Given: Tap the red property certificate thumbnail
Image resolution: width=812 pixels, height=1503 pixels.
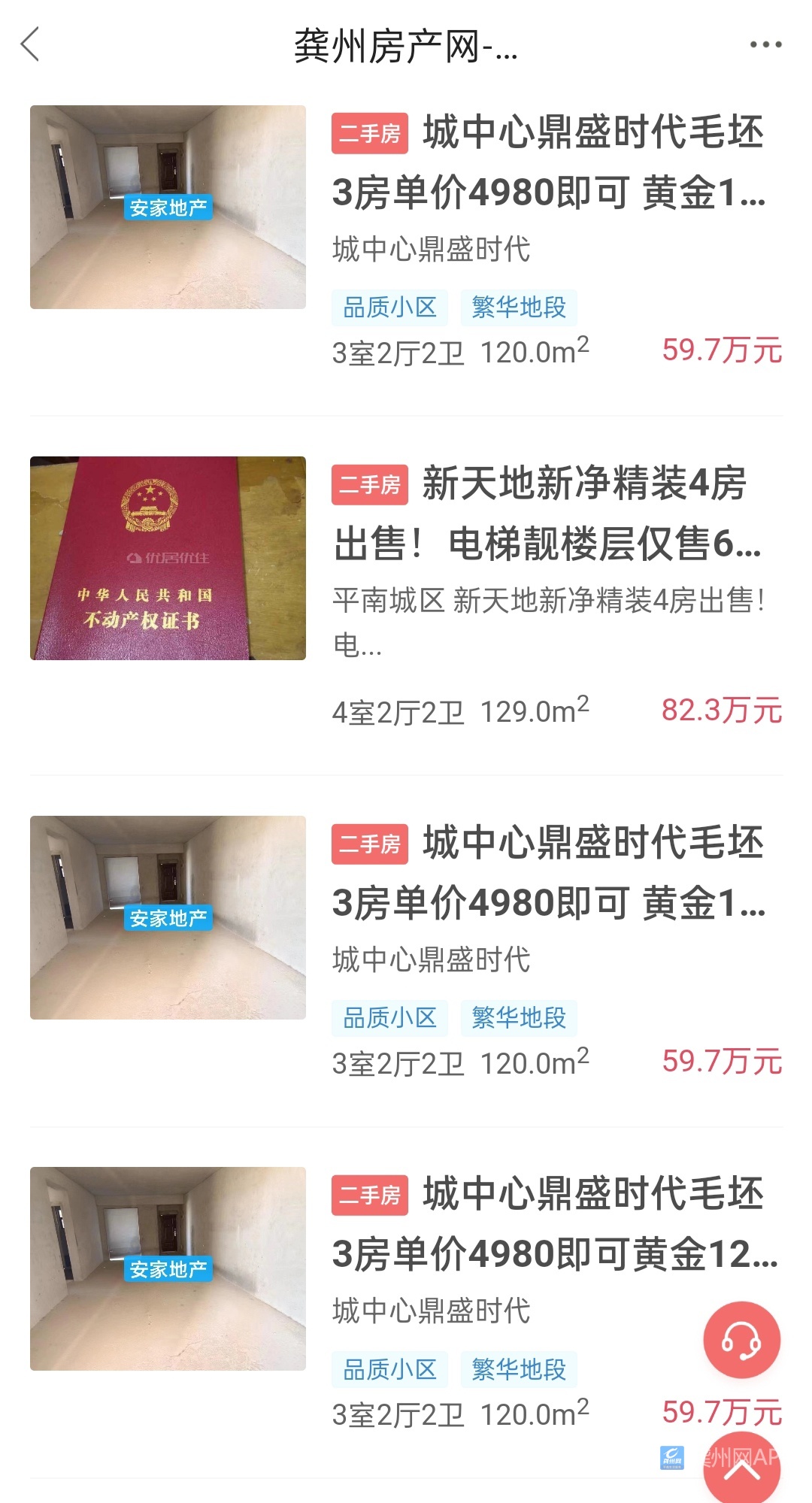Looking at the screenshot, I should point(168,558).
